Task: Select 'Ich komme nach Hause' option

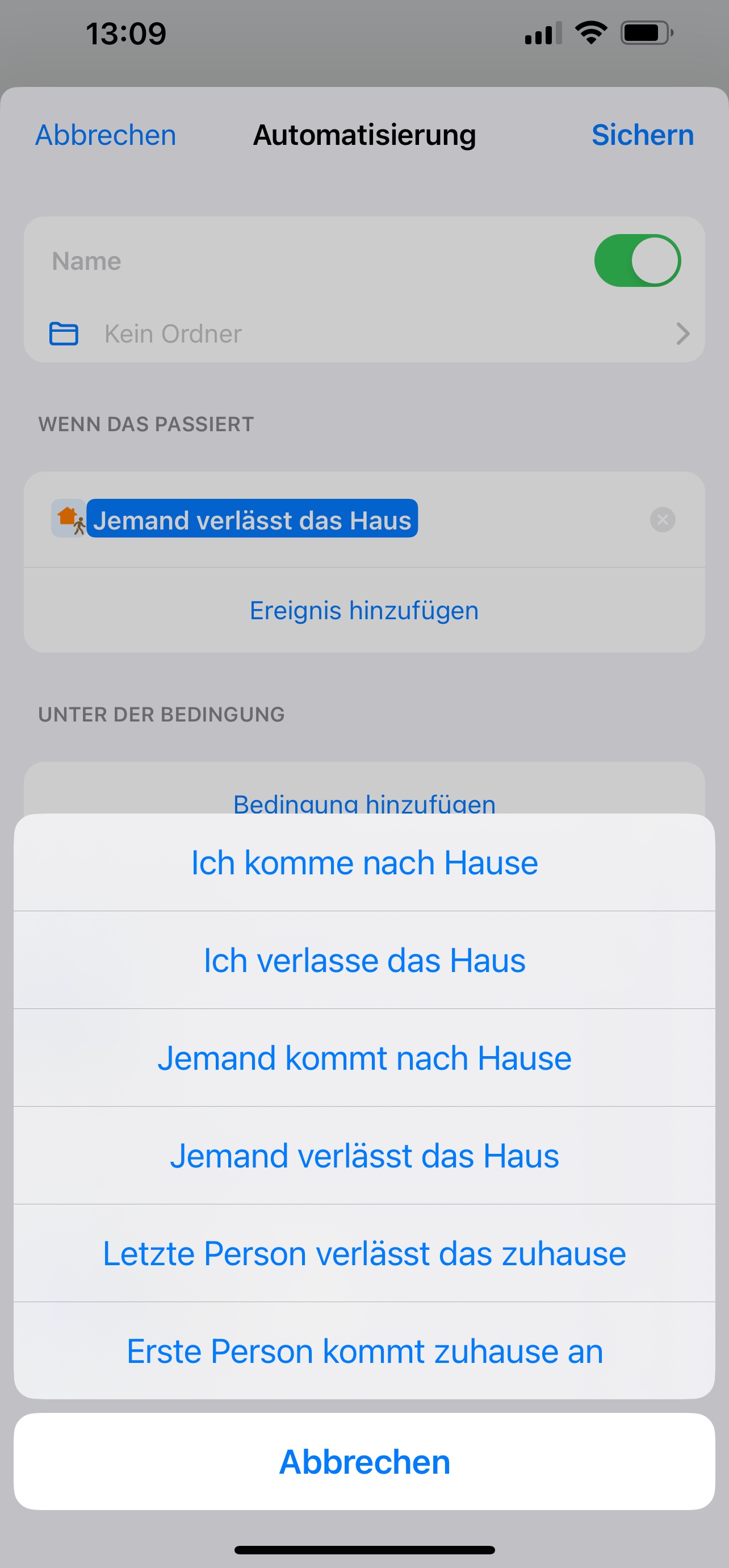Action: tap(364, 862)
